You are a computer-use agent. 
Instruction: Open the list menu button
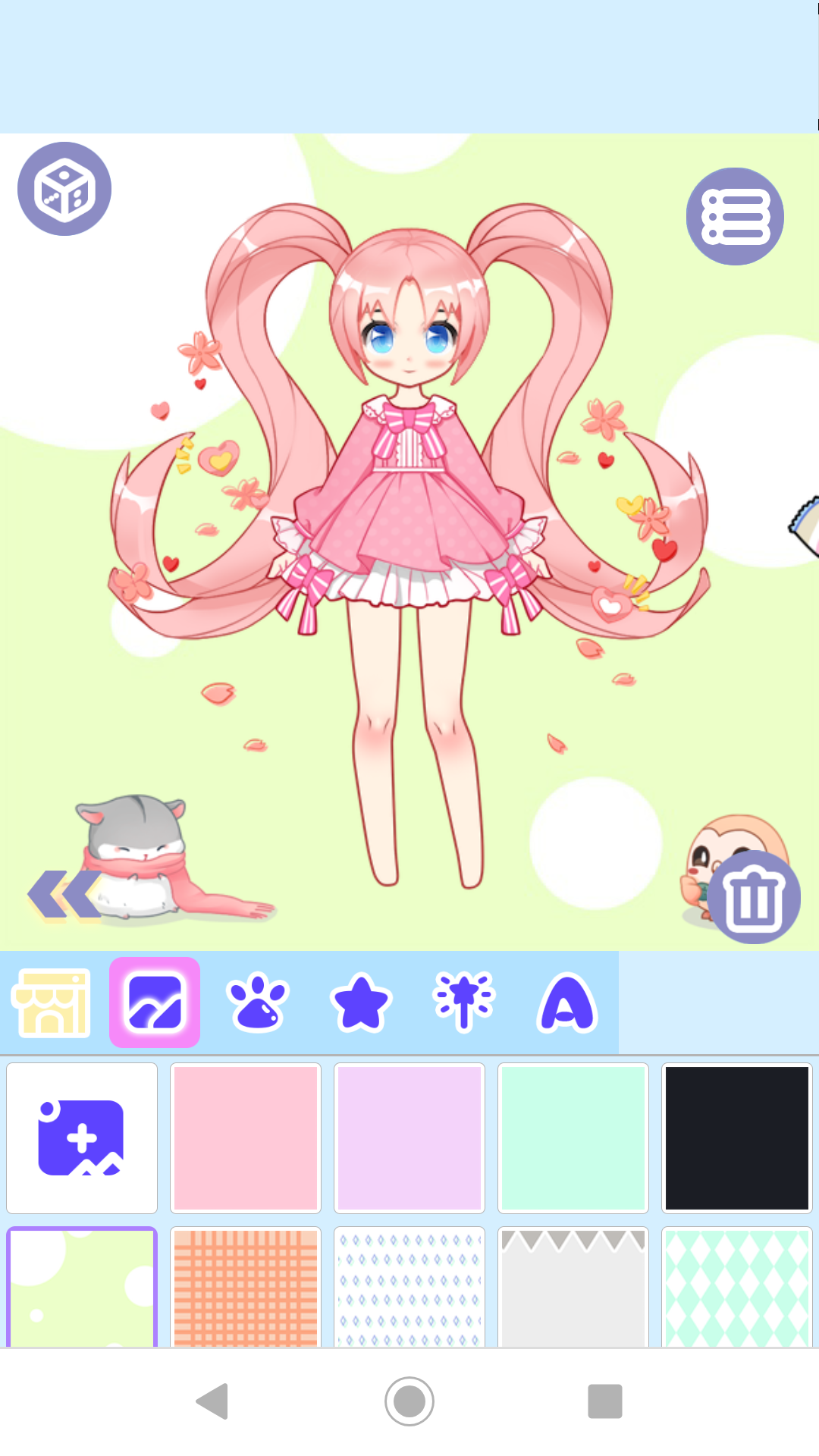(735, 216)
